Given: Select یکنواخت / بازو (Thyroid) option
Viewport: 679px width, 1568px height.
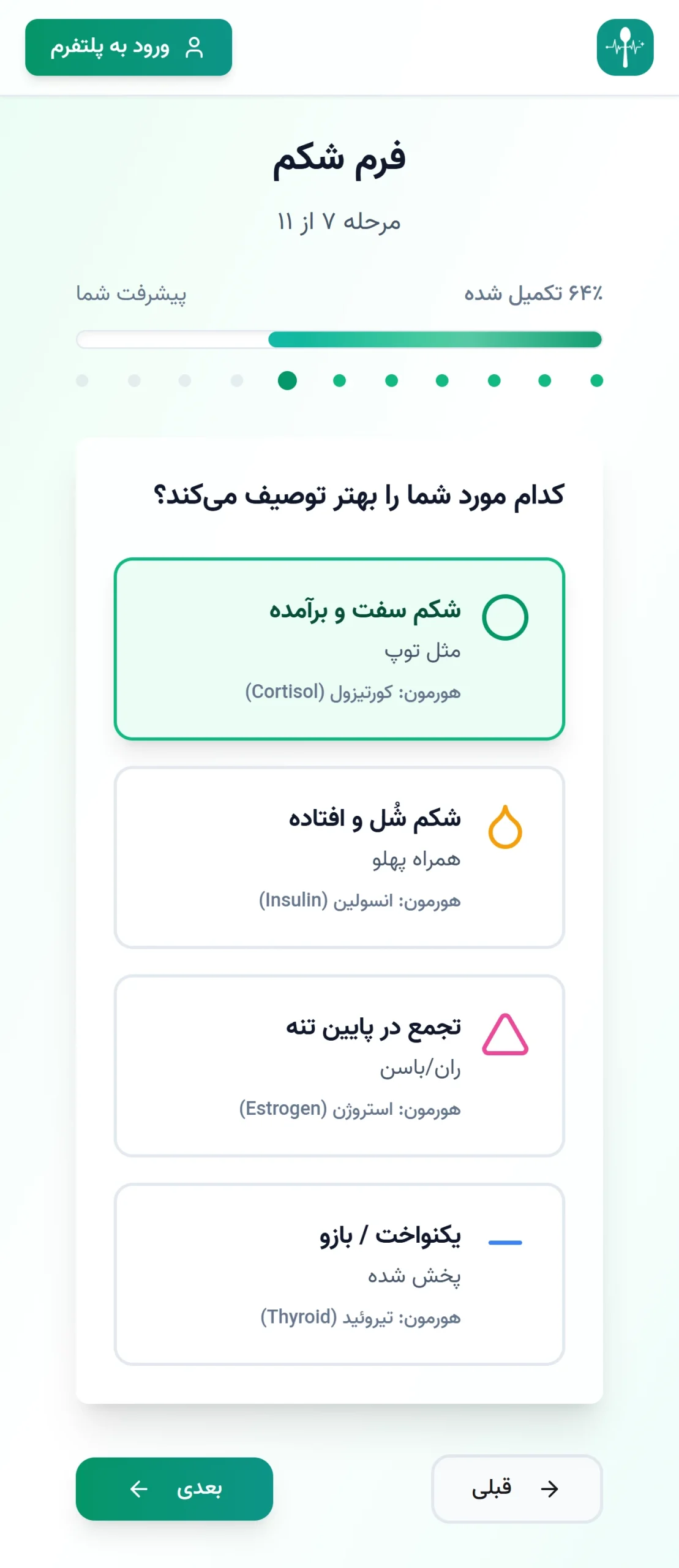Looking at the screenshot, I should [x=339, y=1273].
